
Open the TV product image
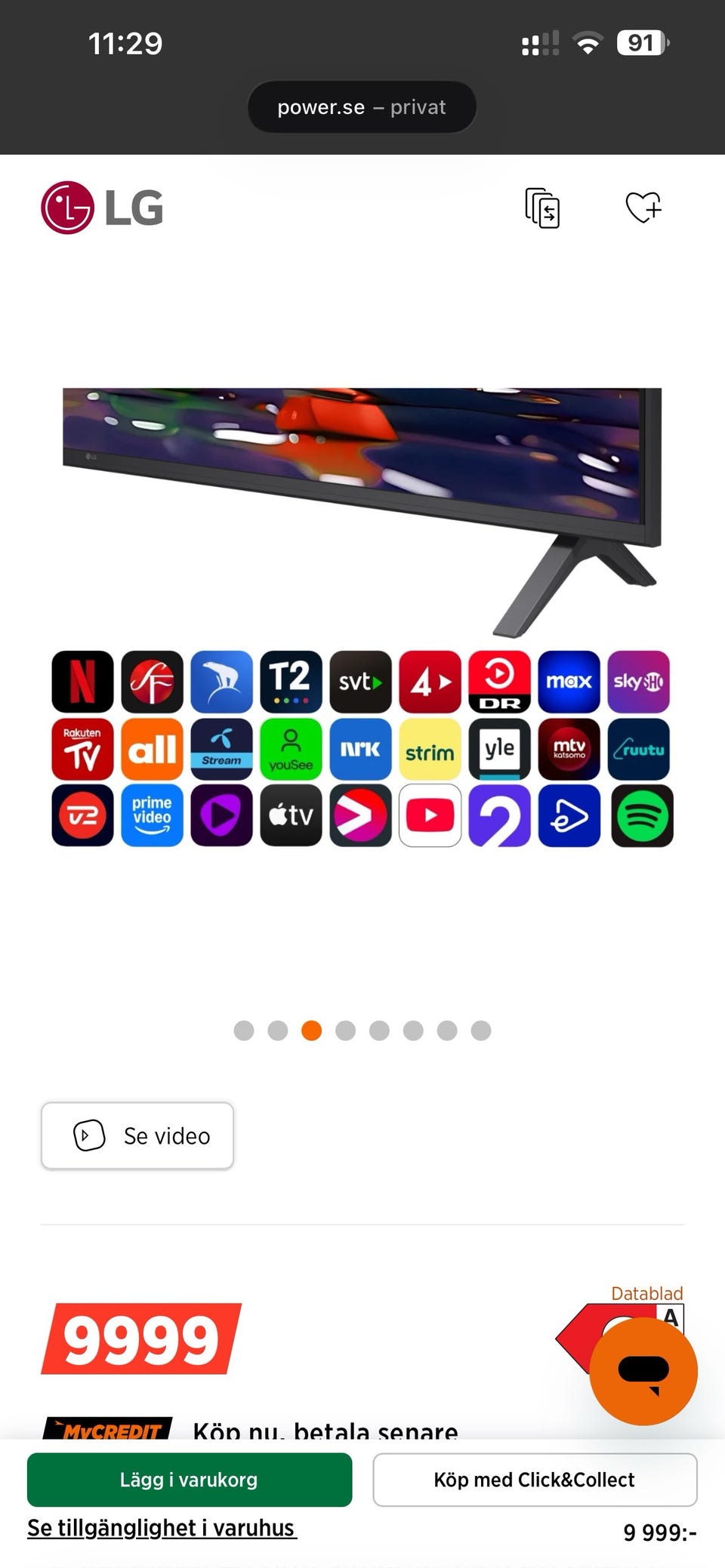(x=362, y=615)
